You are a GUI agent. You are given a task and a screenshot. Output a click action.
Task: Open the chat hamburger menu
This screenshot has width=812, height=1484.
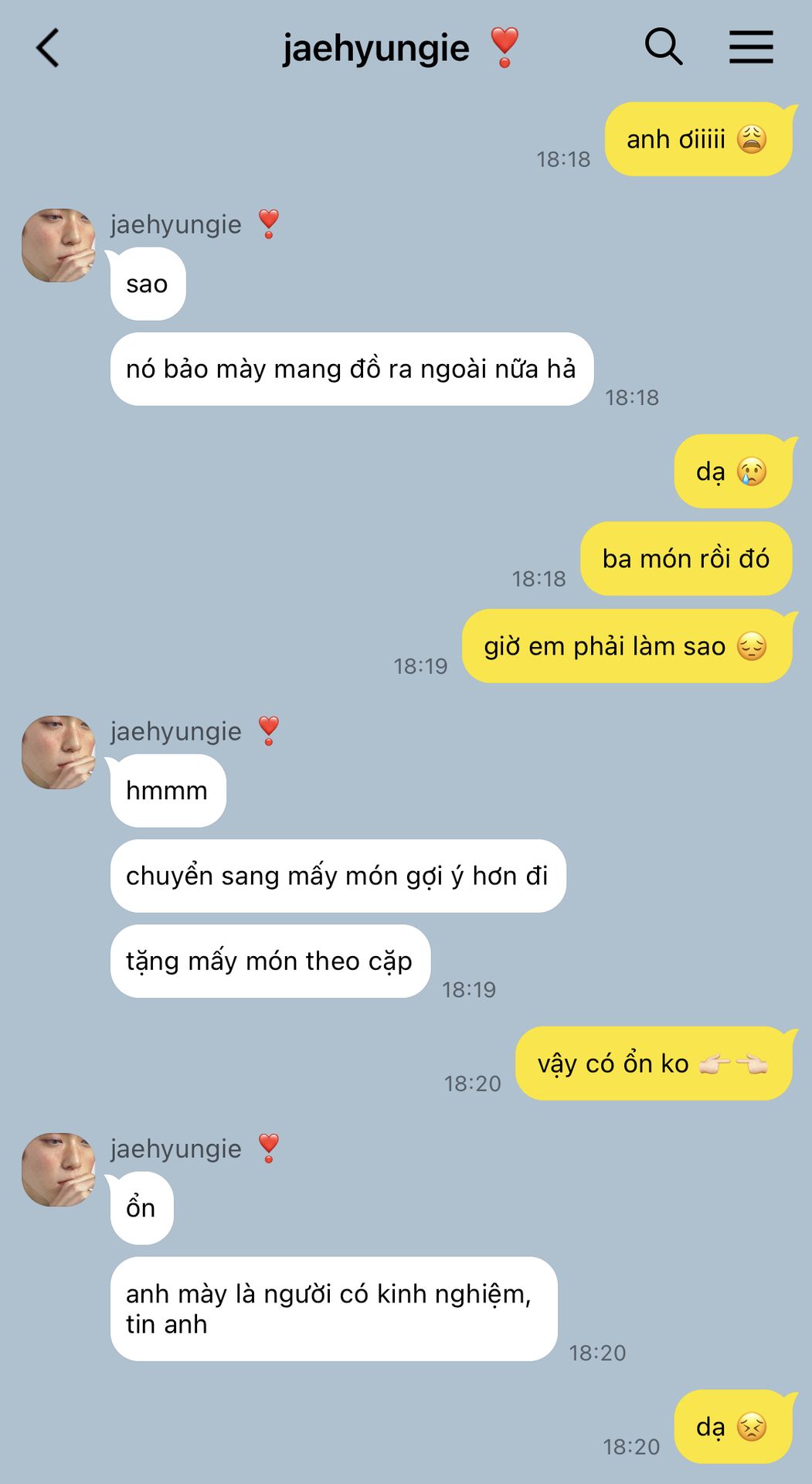pos(751,47)
